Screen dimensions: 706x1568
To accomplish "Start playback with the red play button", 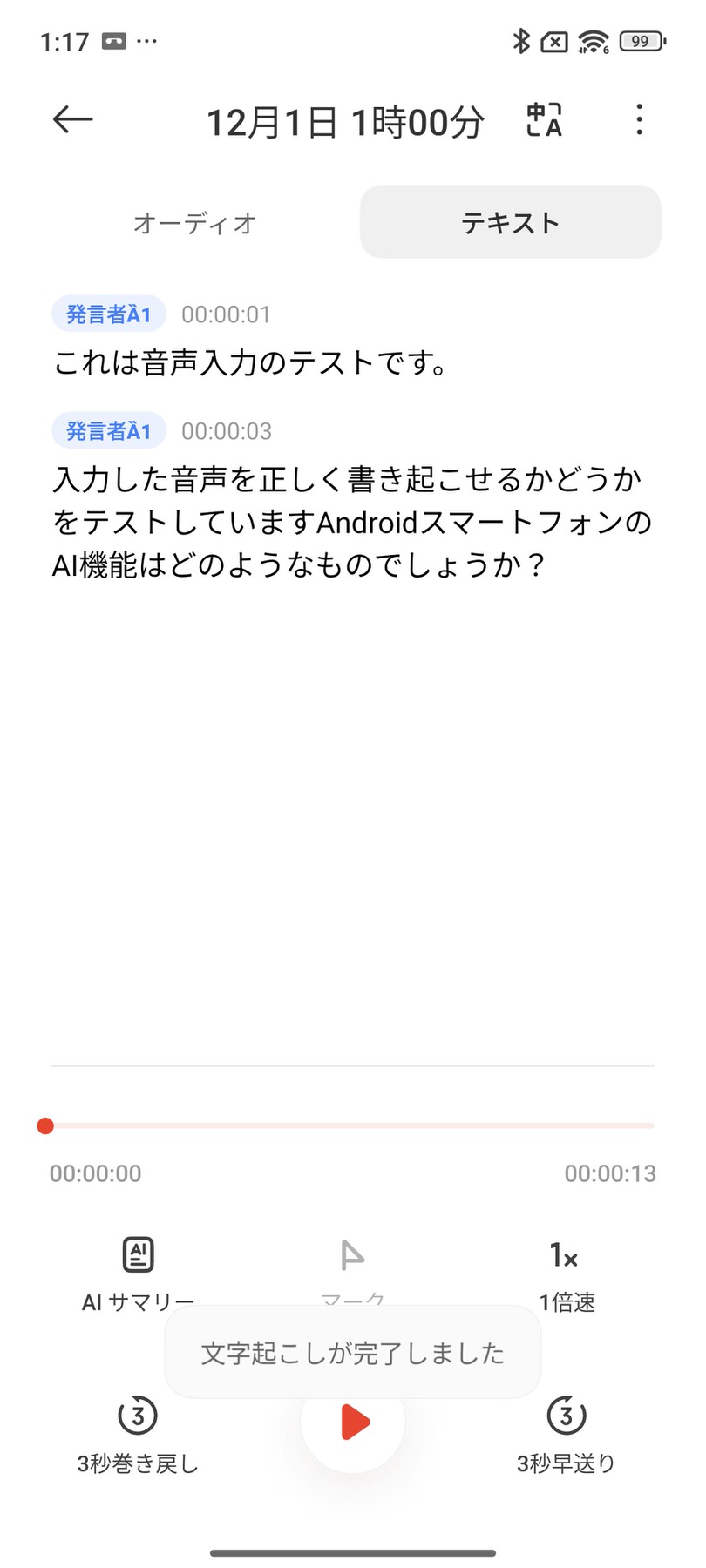I will (353, 1422).
